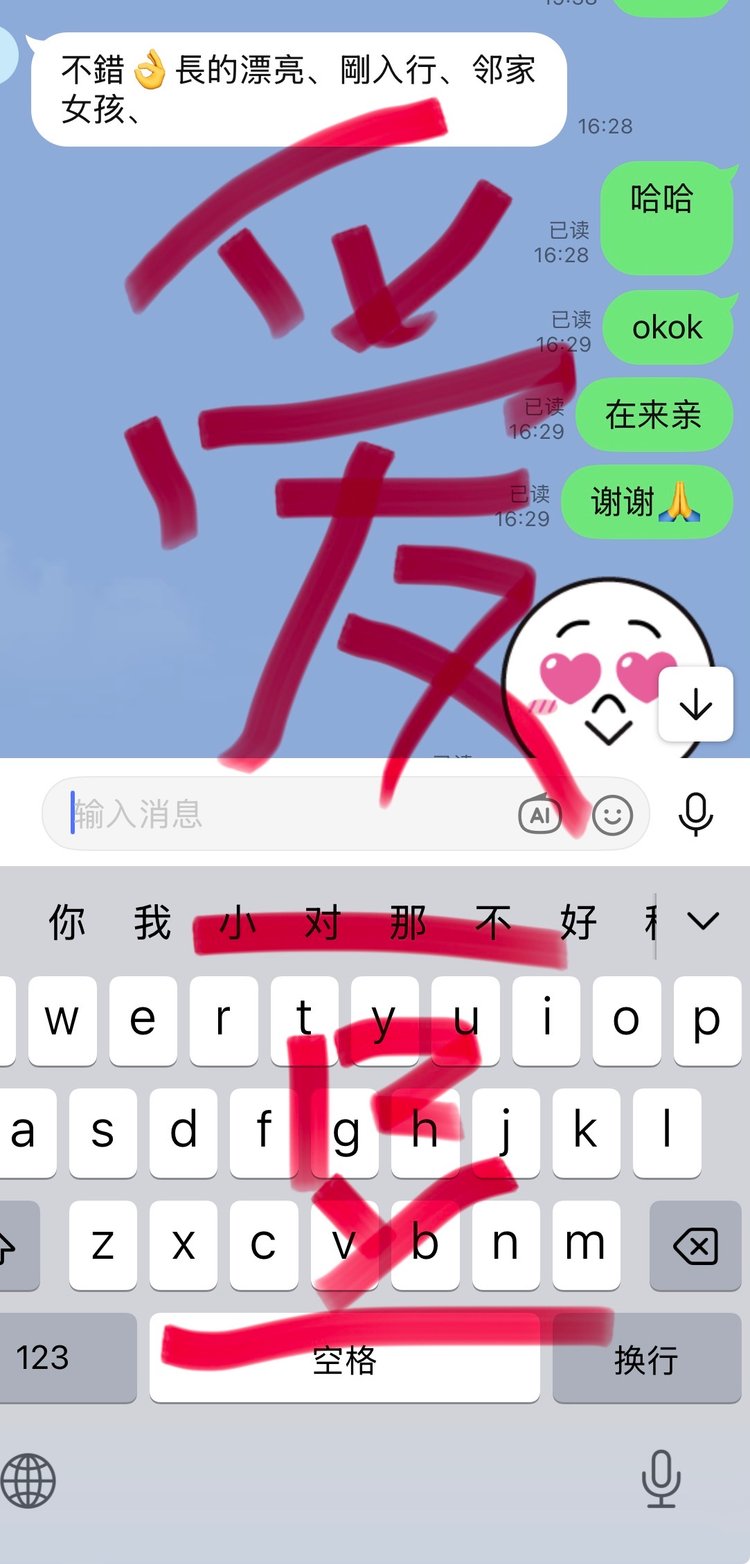Expand the keyboard candidate list chevron
Screen dimensions: 750x1564
coord(703,921)
